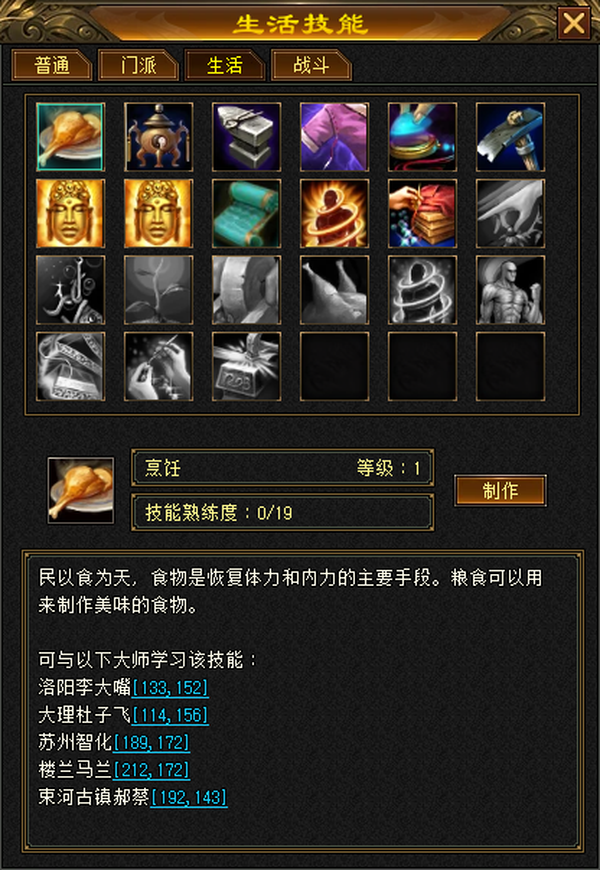600x870 pixels.
Task: Select the flaming figure skill icon
Action: click(x=334, y=213)
